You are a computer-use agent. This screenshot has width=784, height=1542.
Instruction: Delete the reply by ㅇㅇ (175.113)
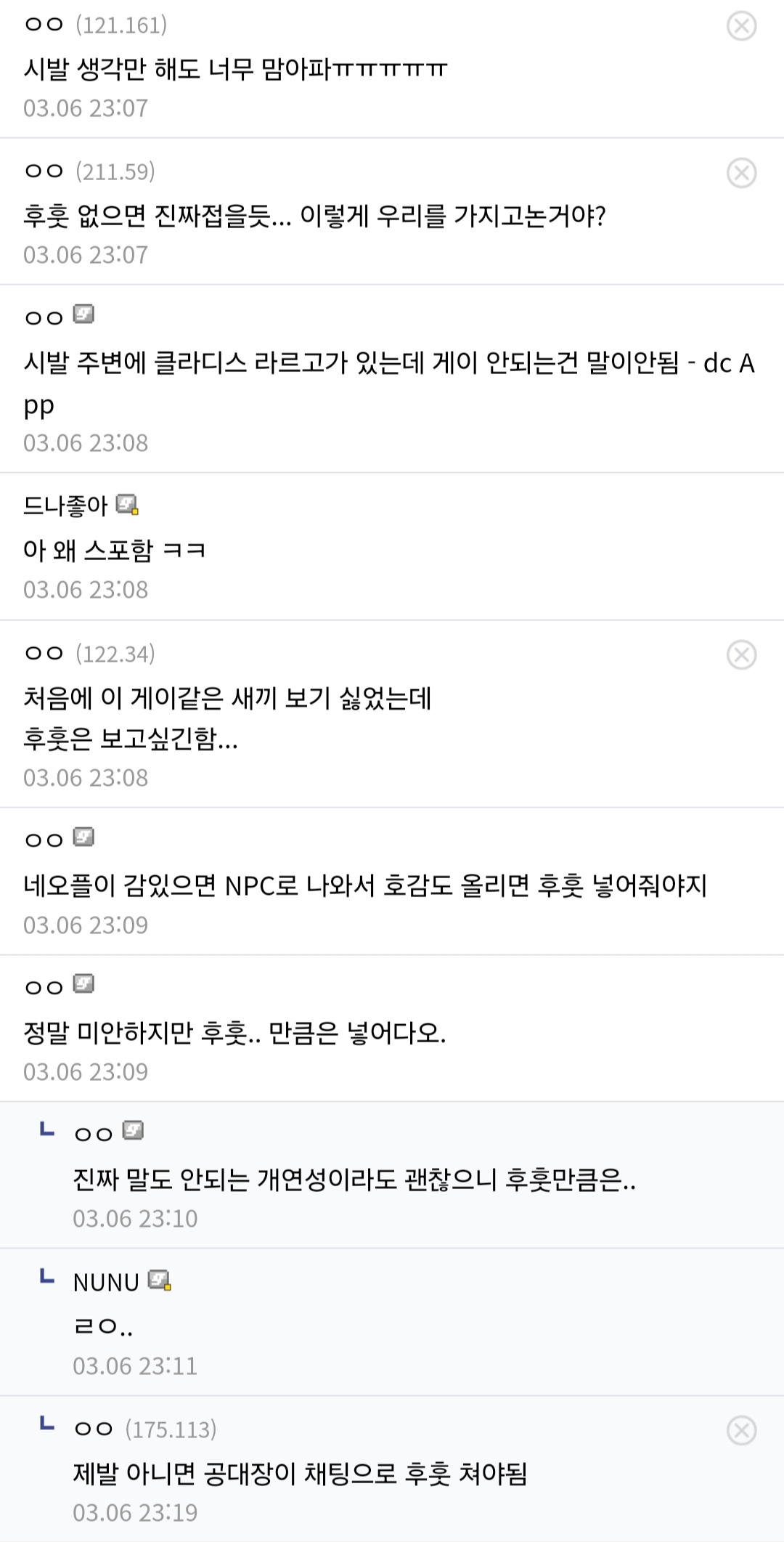coord(741,1430)
